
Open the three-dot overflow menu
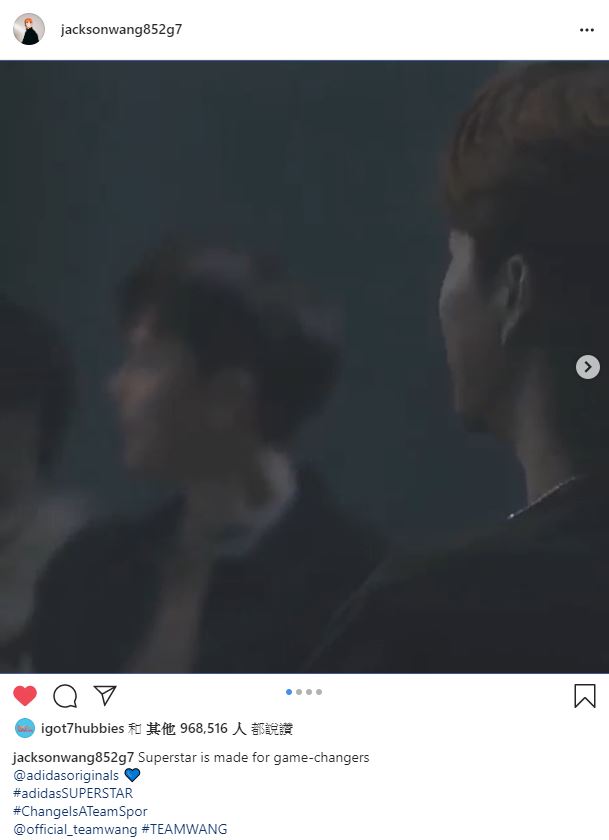[x=587, y=30]
